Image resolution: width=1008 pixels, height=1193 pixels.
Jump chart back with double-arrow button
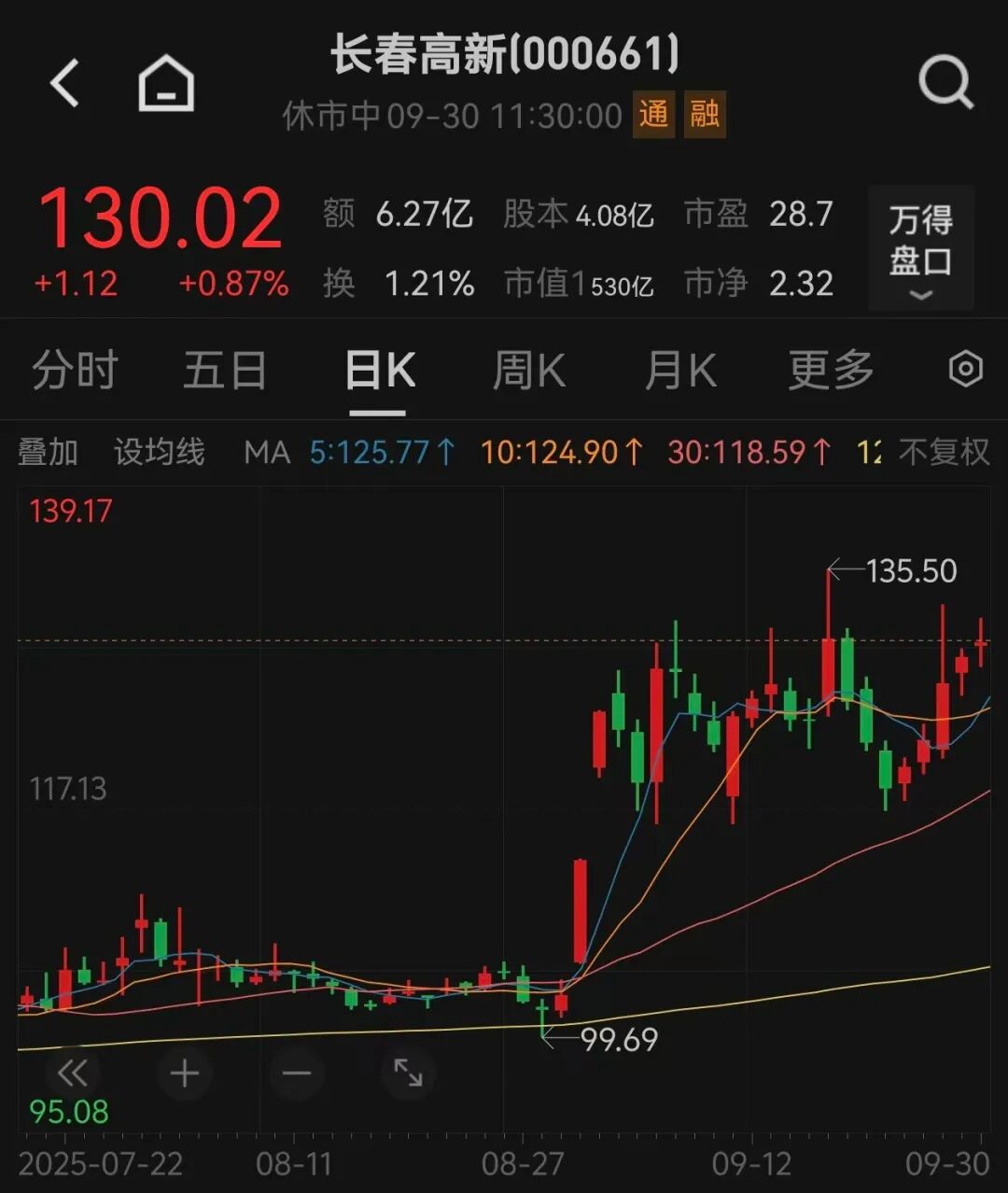tap(73, 1074)
